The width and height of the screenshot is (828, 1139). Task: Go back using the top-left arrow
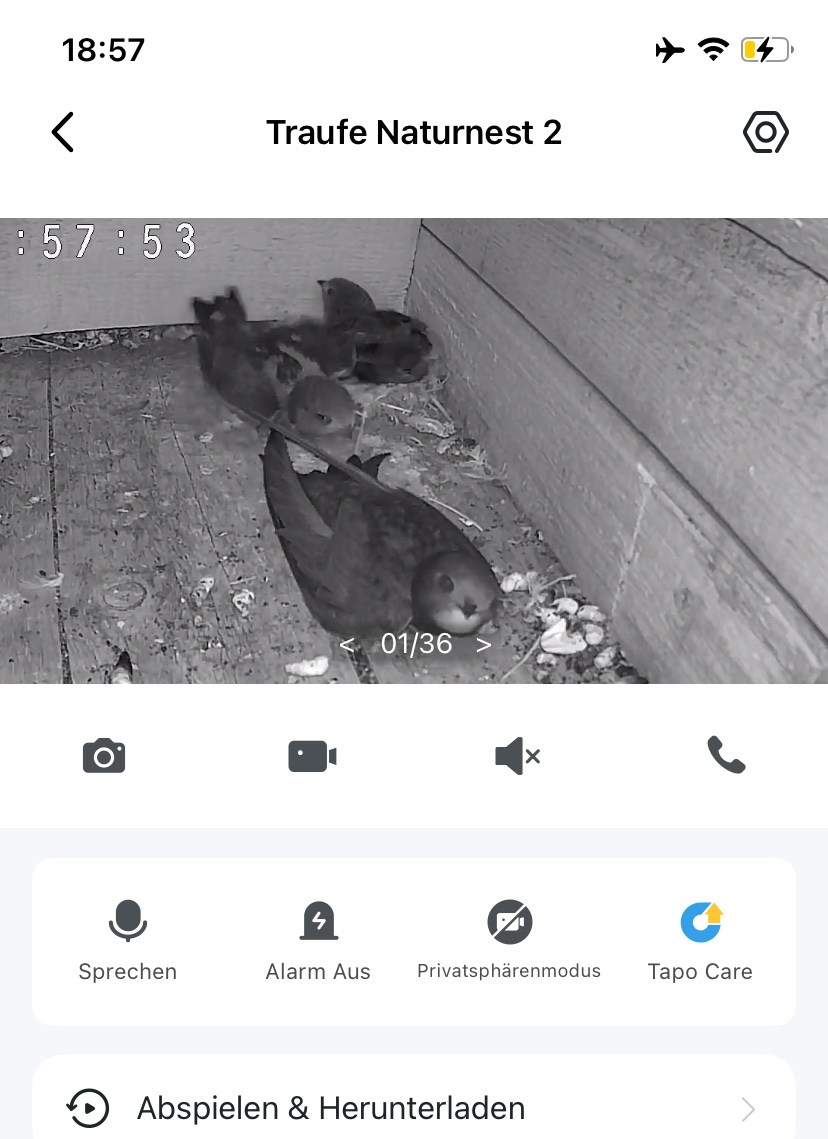click(63, 132)
